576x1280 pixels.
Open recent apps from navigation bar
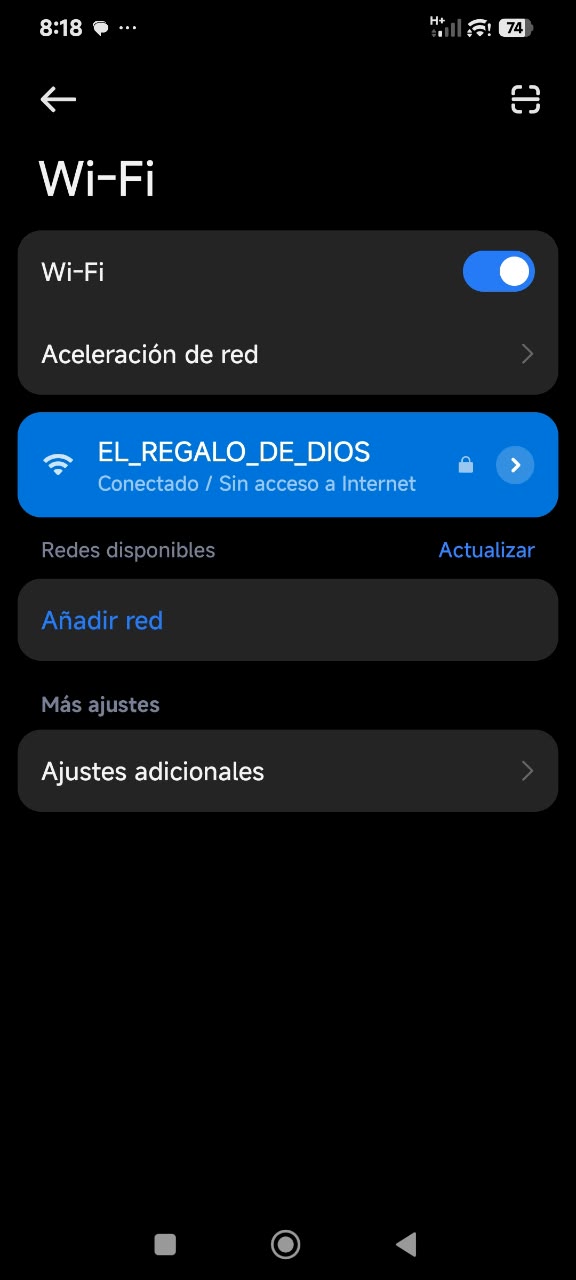(165, 1244)
